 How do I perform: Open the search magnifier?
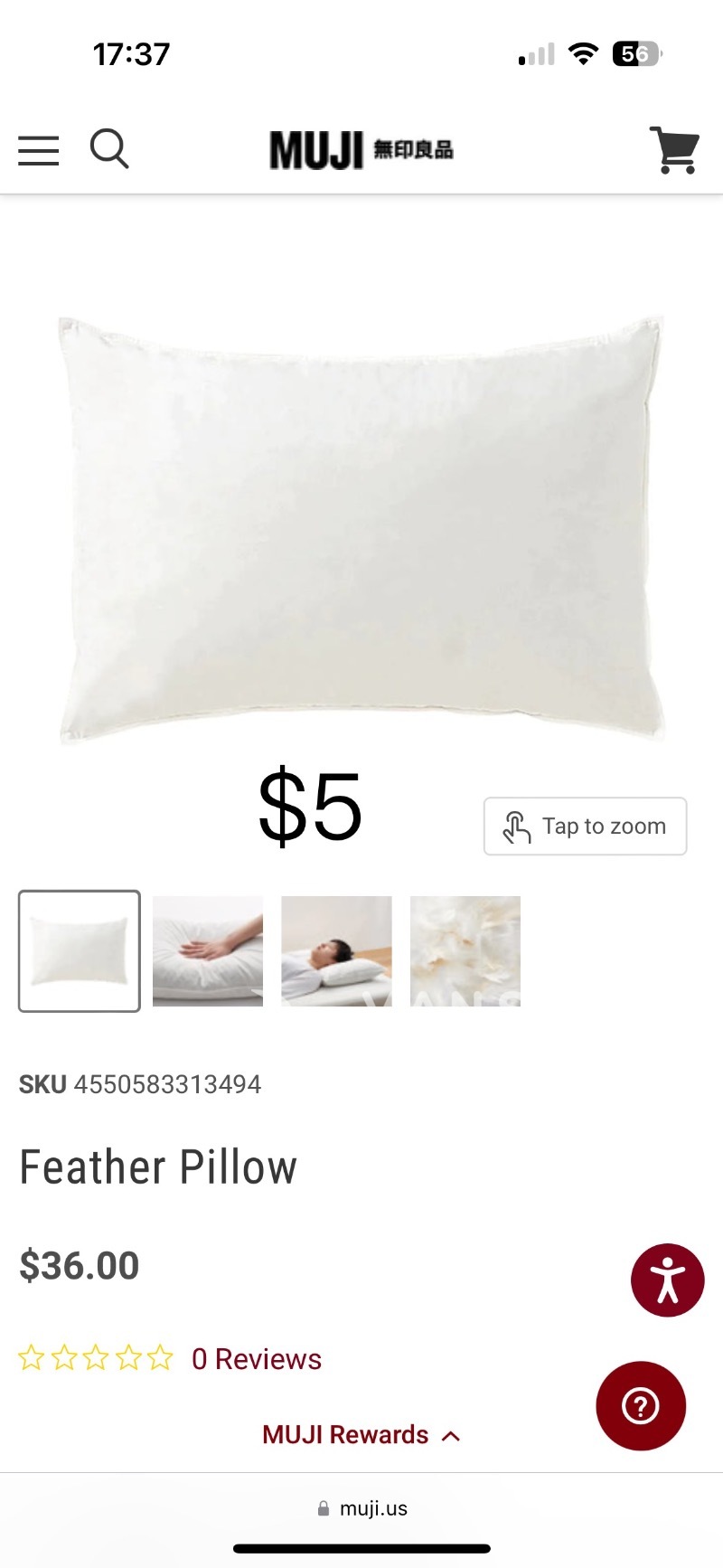point(109,149)
